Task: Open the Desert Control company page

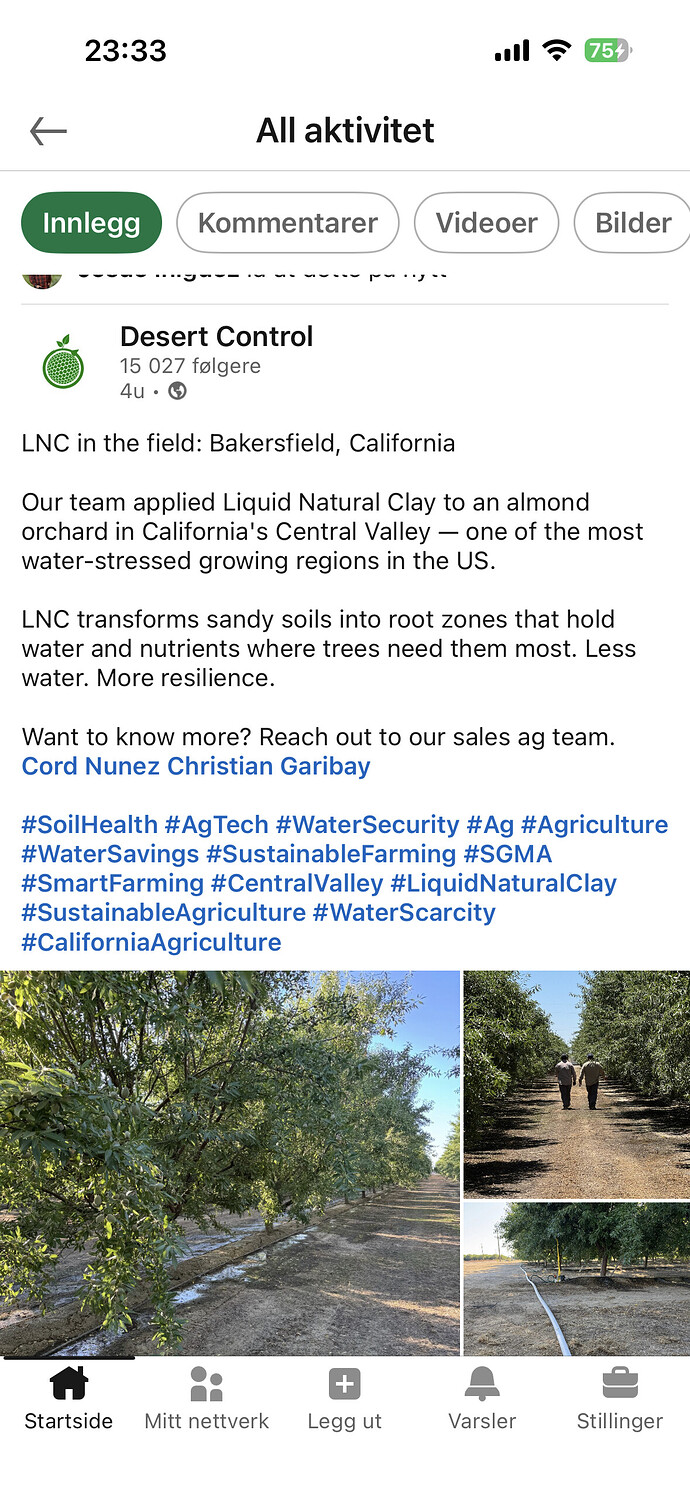Action: 216,337
